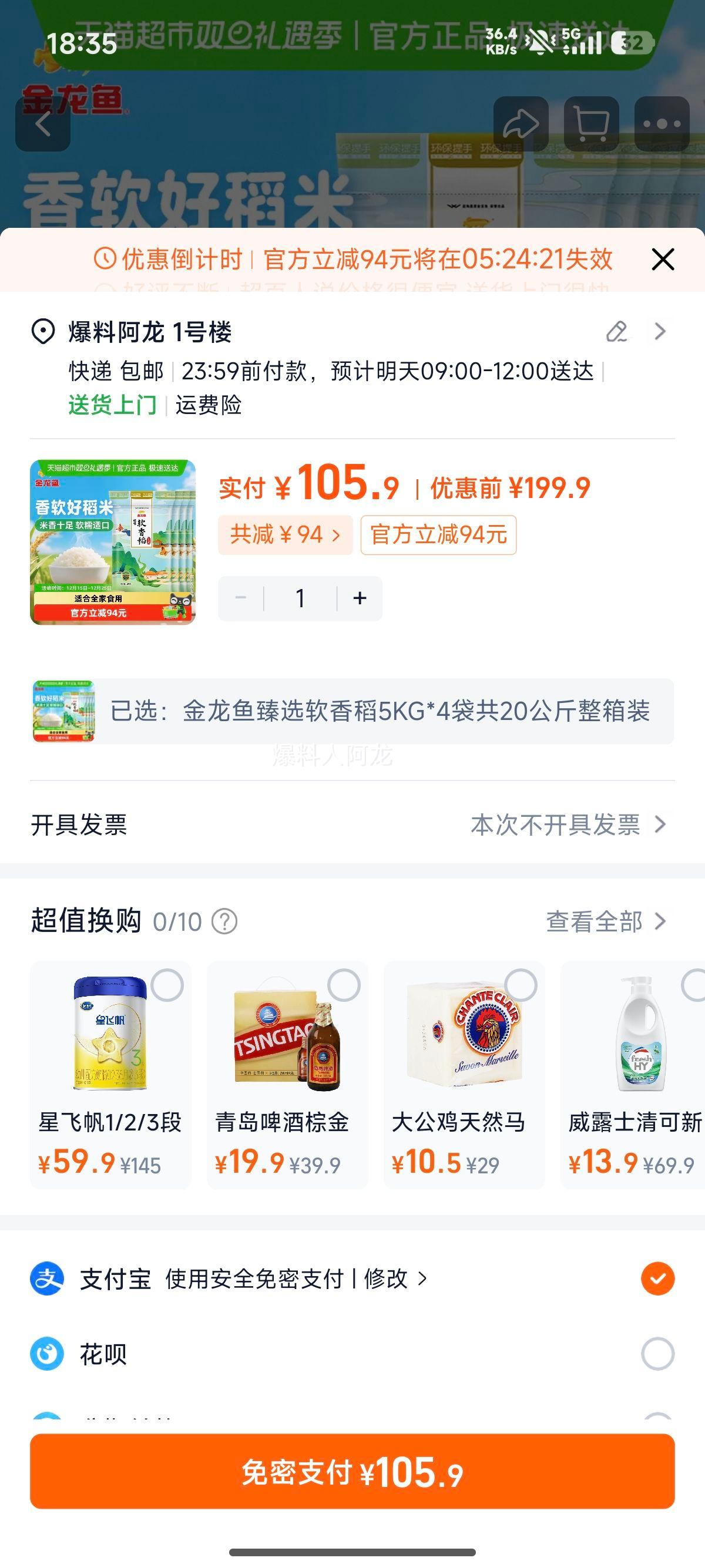Expand the 共减¥94 discount details
Image resolution: width=705 pixels, height=1568 pixels.
[286, 536]
